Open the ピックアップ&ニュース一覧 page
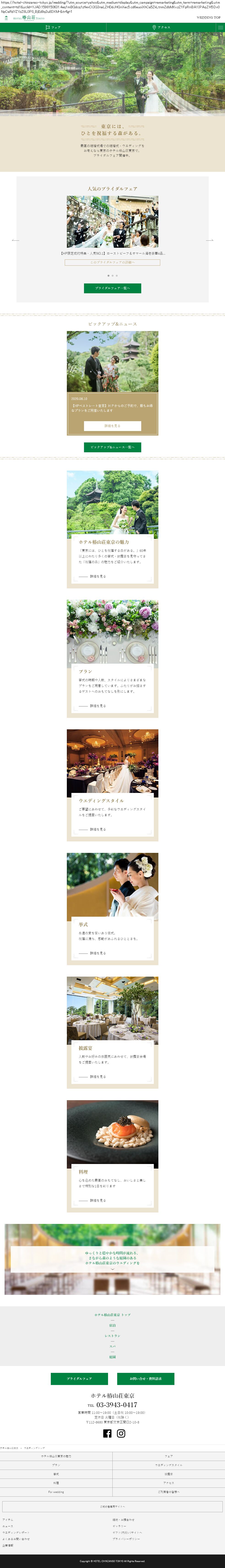Image resolution: width=225 pixels, height=1568 pixels. pyautogui.click(x=112, y=447)
